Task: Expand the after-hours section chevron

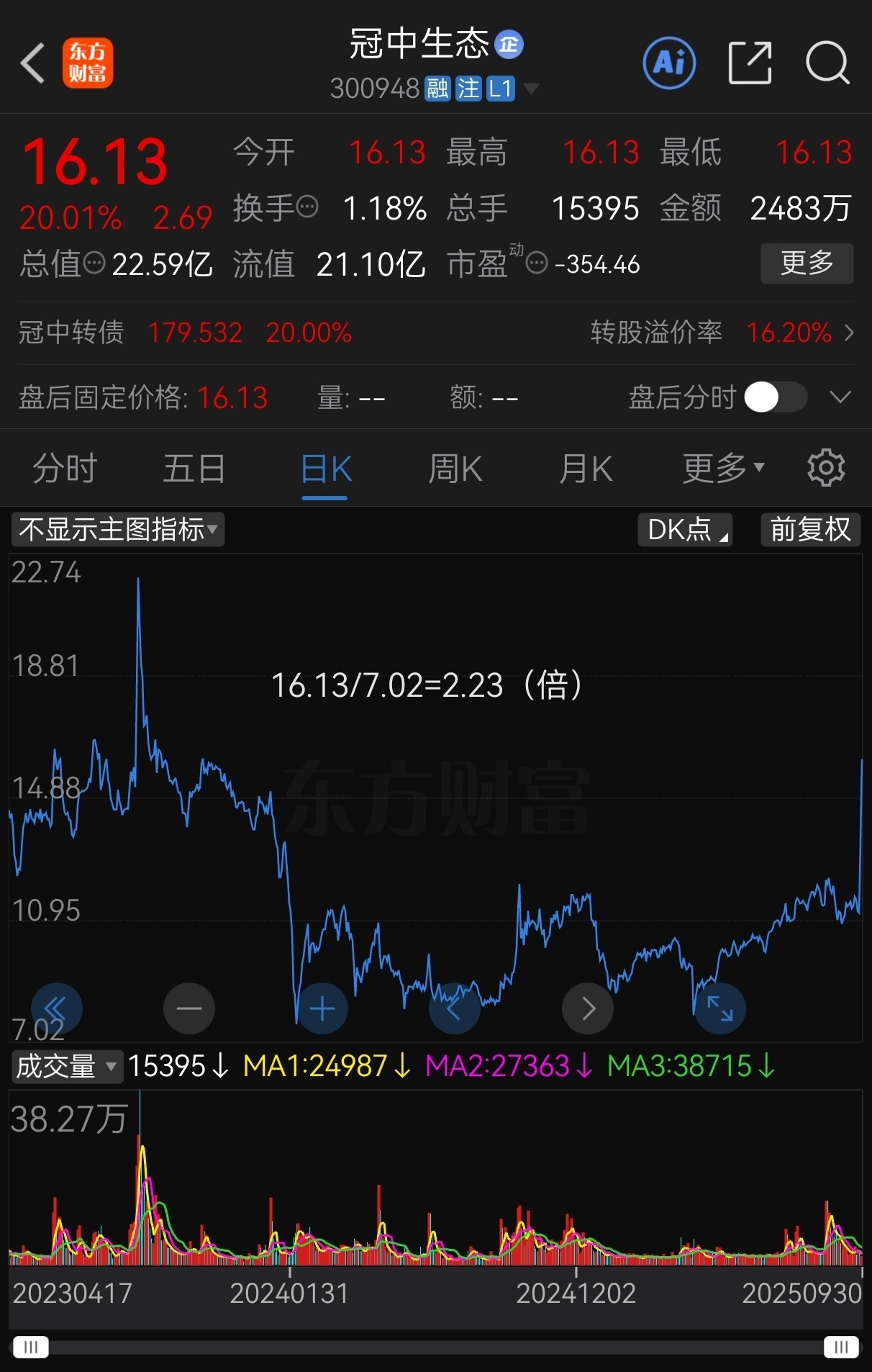Action: click(x=840, y=397)
